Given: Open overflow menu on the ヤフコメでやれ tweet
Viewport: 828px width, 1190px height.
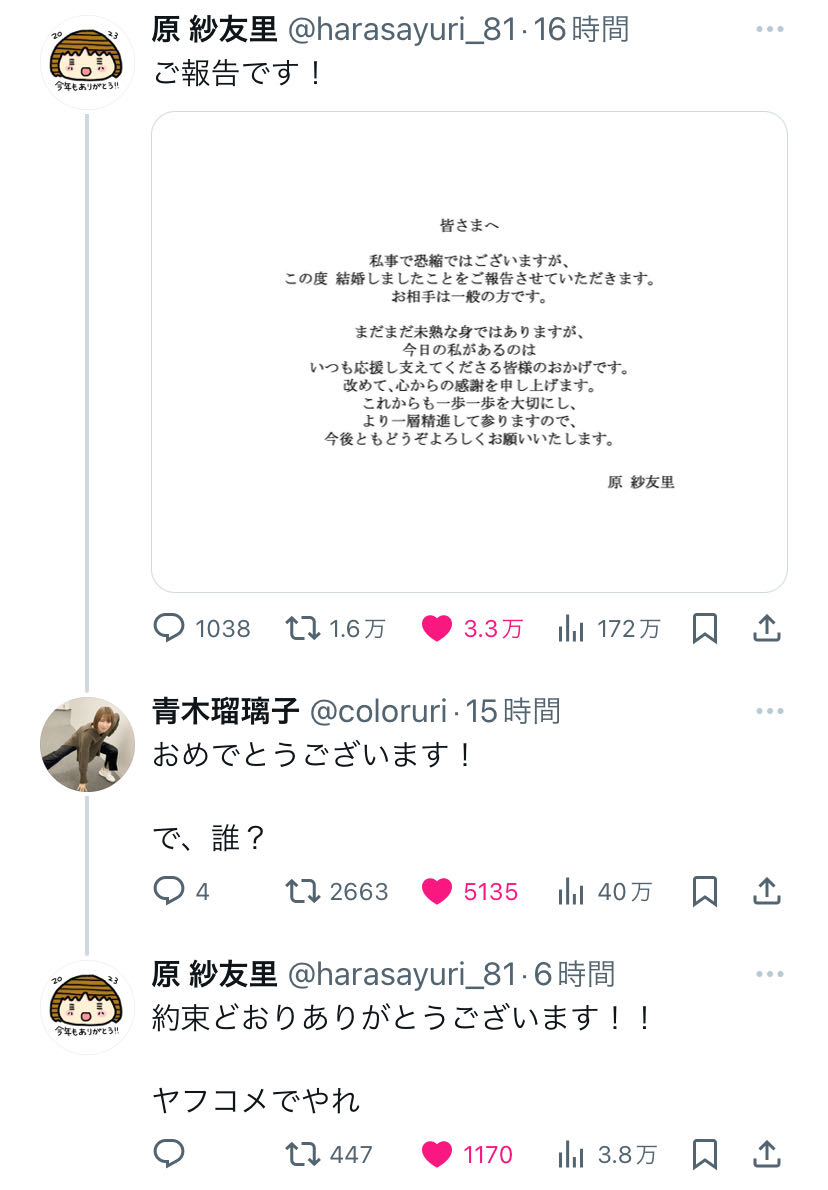Looking at the screenshot, I should click(x=769, y=974).
